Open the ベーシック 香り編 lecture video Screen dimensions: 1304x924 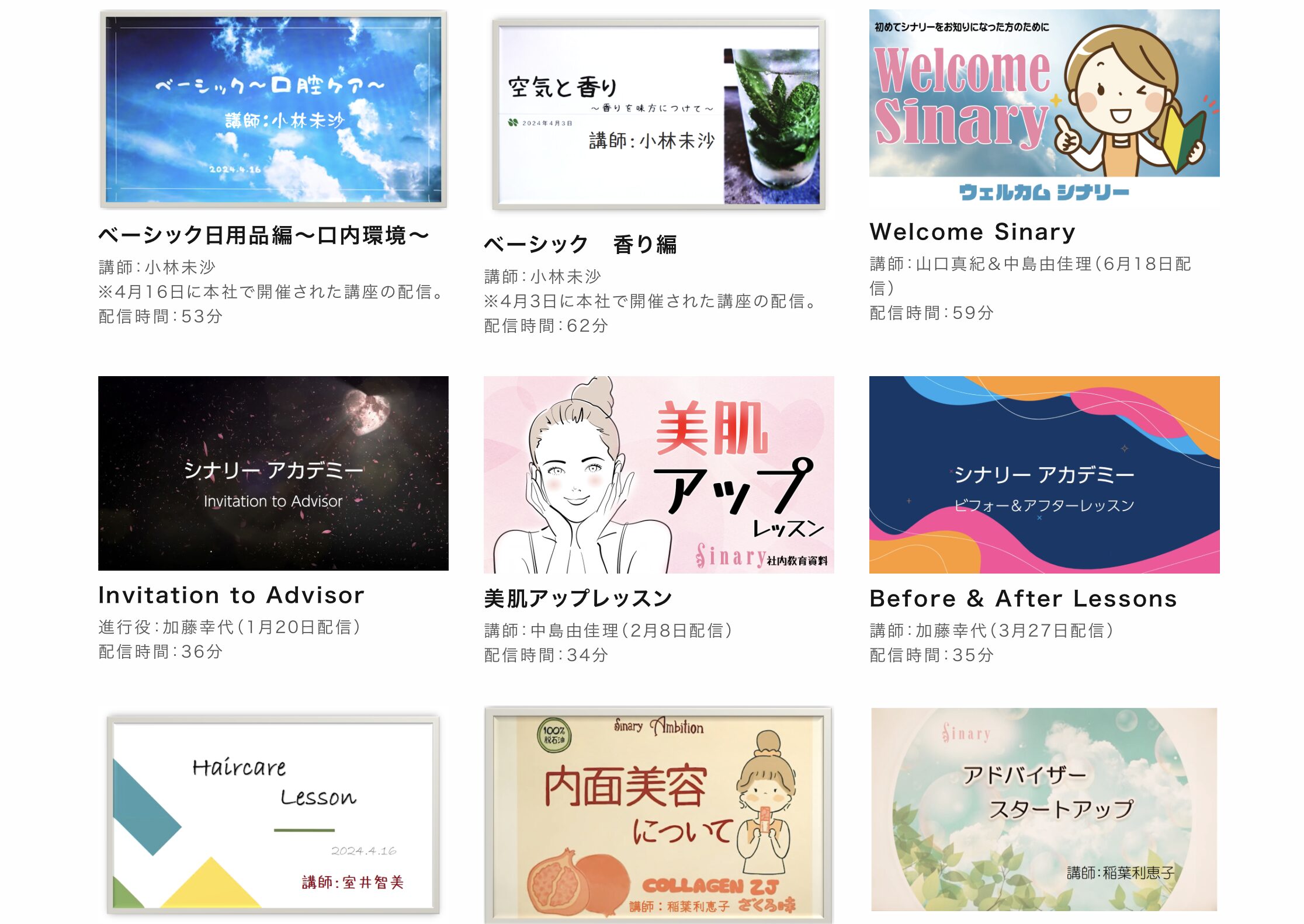coord(658,115)
